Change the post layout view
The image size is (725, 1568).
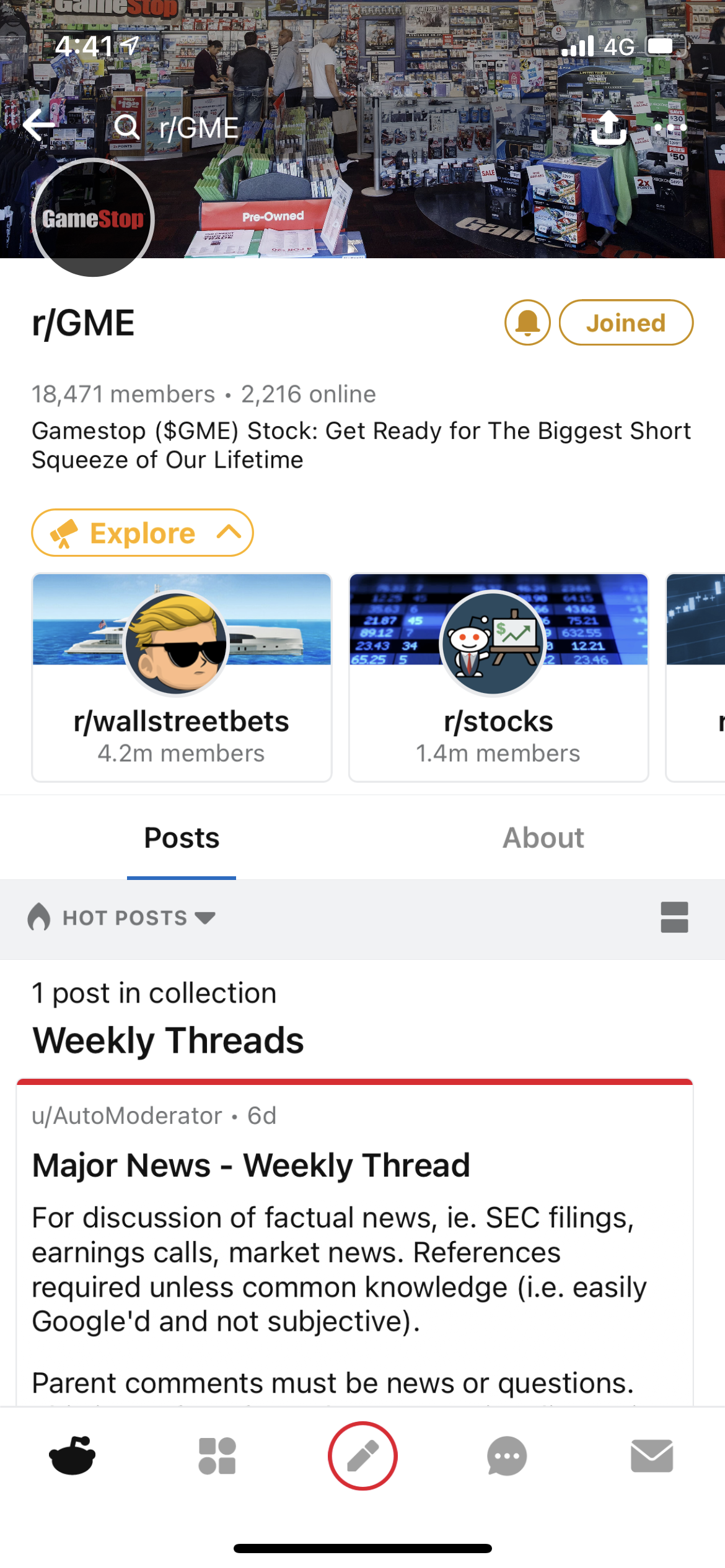pyautogui.click(x=674, y=917)
